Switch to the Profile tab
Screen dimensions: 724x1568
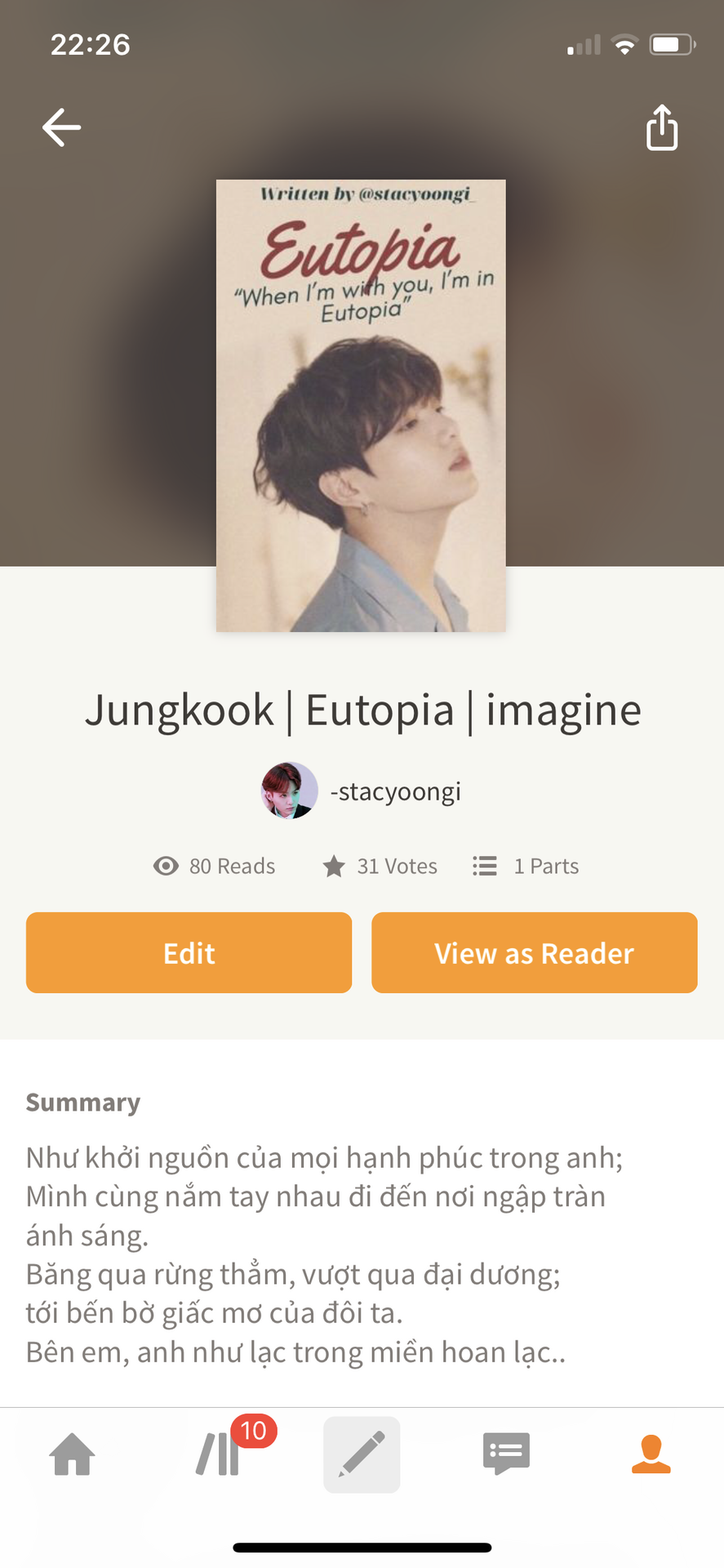coord(651,1454)
